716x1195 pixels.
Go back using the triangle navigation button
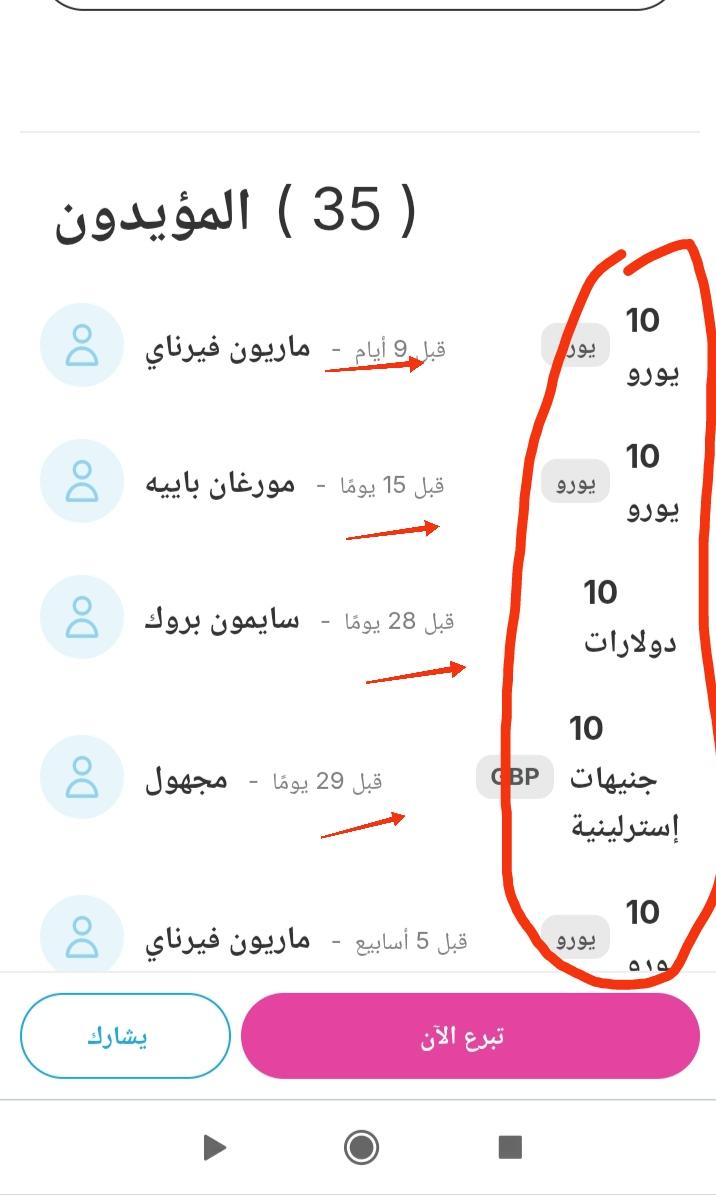click(214, 1147)
